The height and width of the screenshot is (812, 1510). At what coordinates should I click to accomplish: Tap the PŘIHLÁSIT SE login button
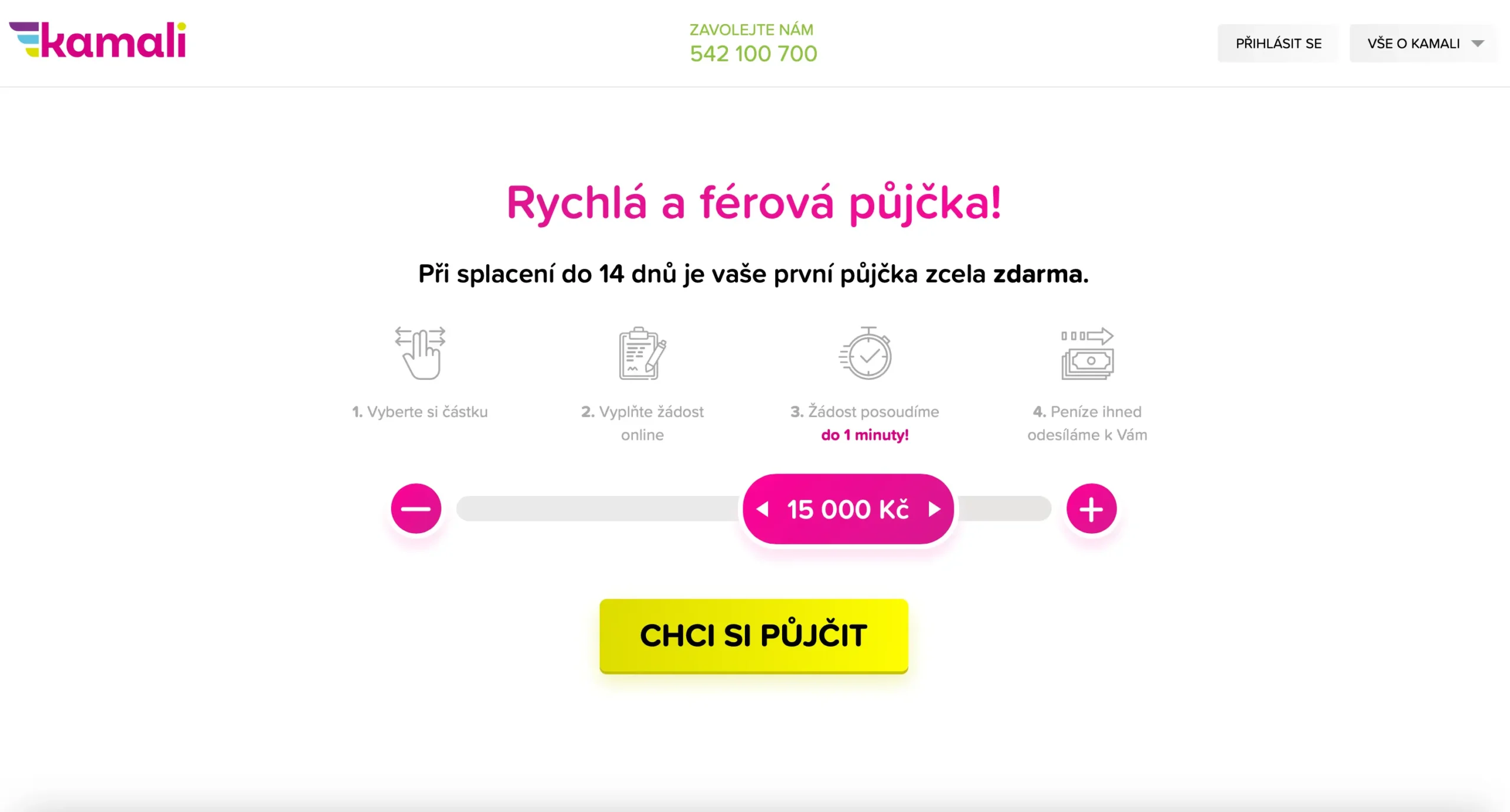tap(1278, 44)
